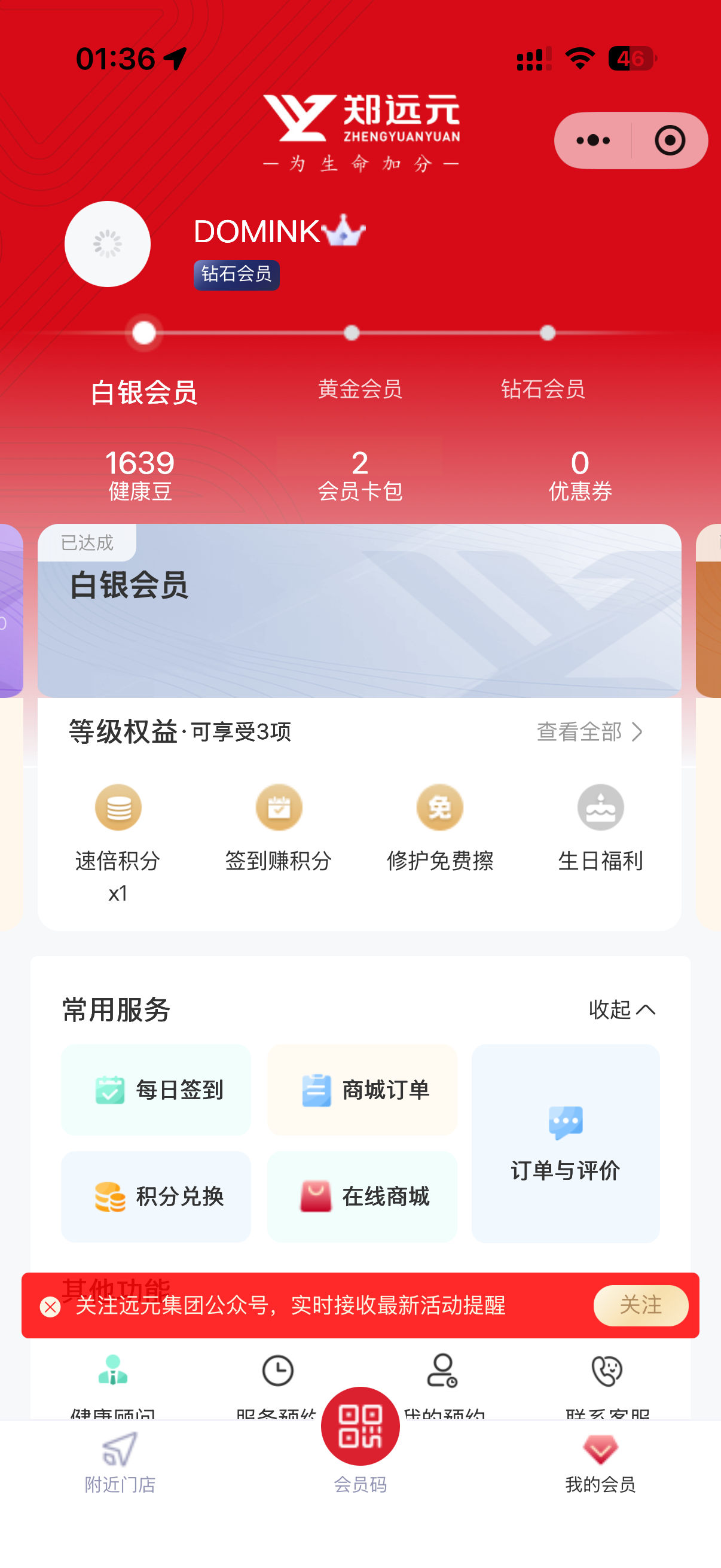The width and height of the screenshot is (721, 1568).
Task: Open the 会员码 QR code button
Action: pos(360,1426)
